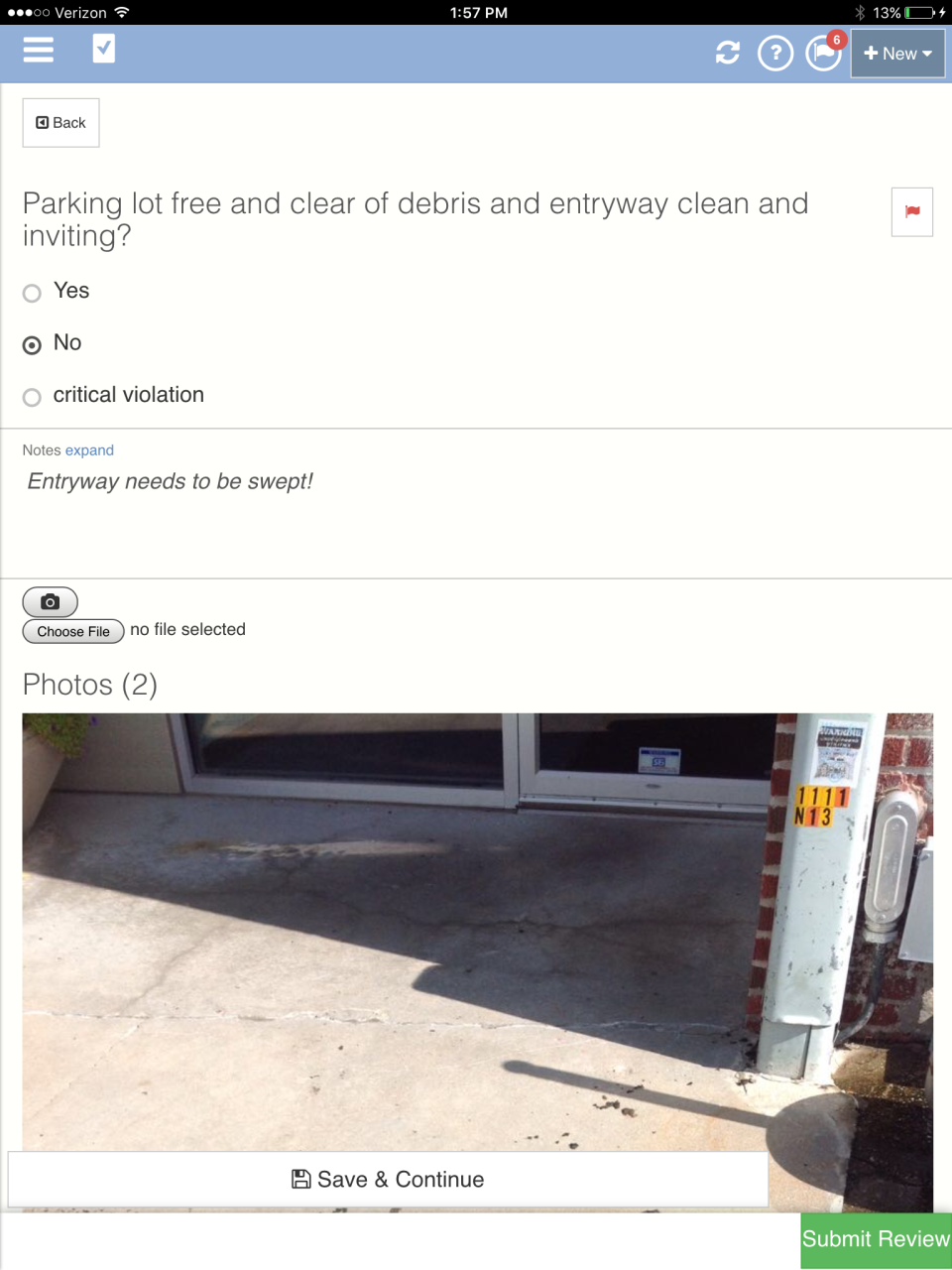Open the New menu's dropdown arrow

click(x=929, y=55)
